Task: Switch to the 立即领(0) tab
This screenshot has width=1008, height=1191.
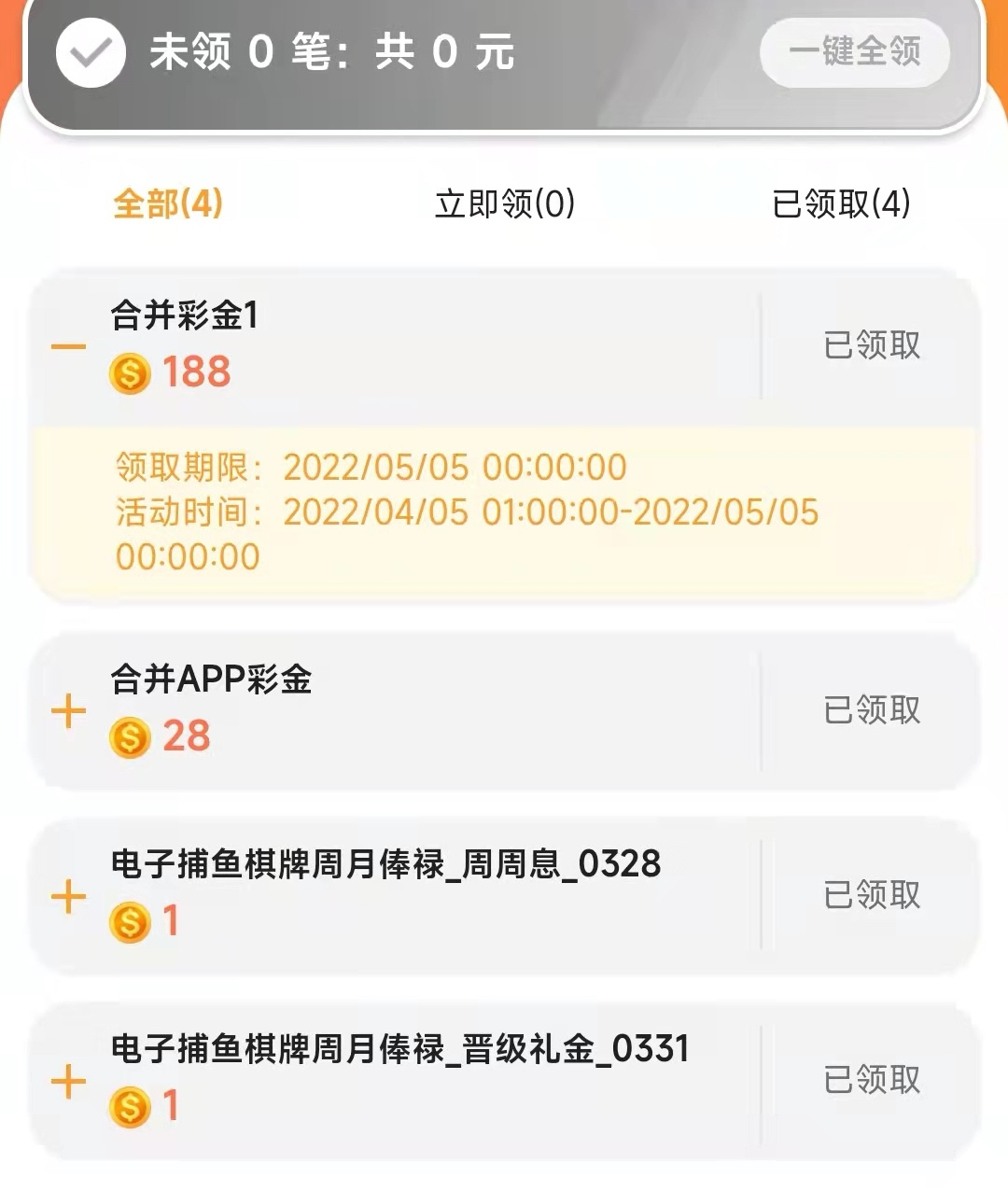Action: point(504,203)
